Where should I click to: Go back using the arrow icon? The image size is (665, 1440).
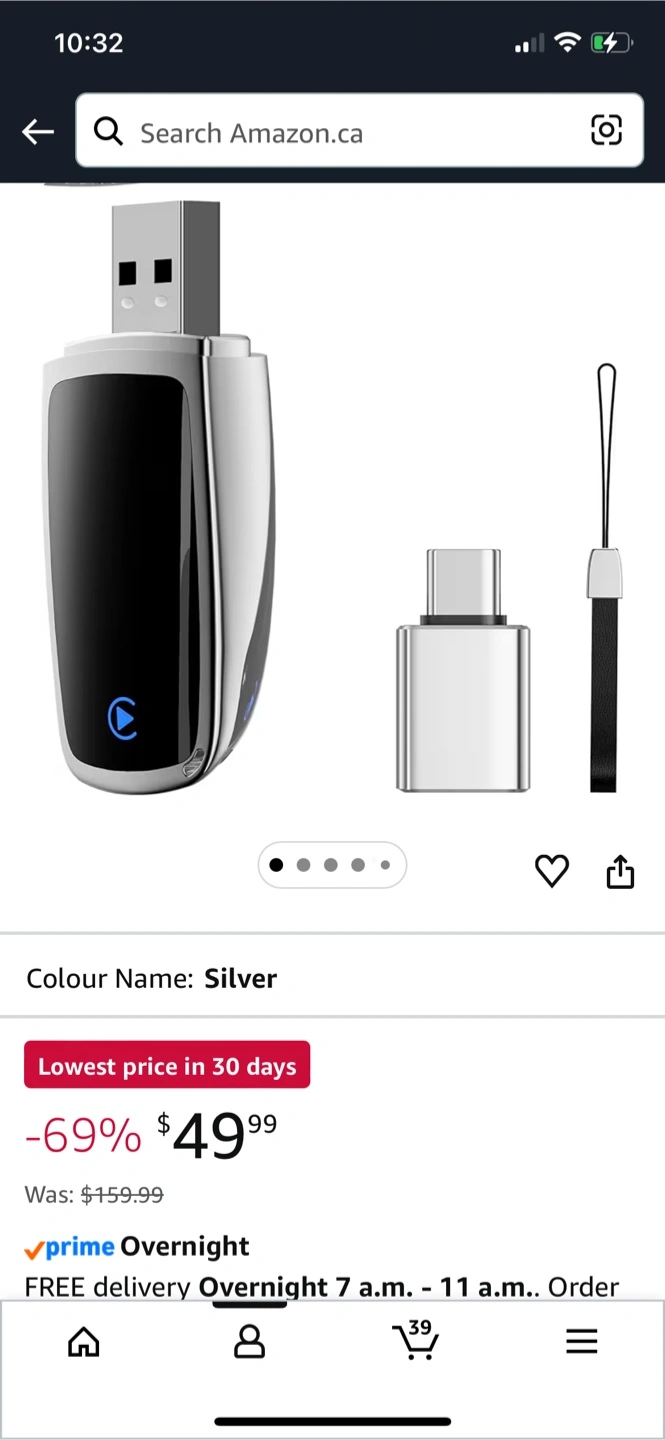click(38, 131)
